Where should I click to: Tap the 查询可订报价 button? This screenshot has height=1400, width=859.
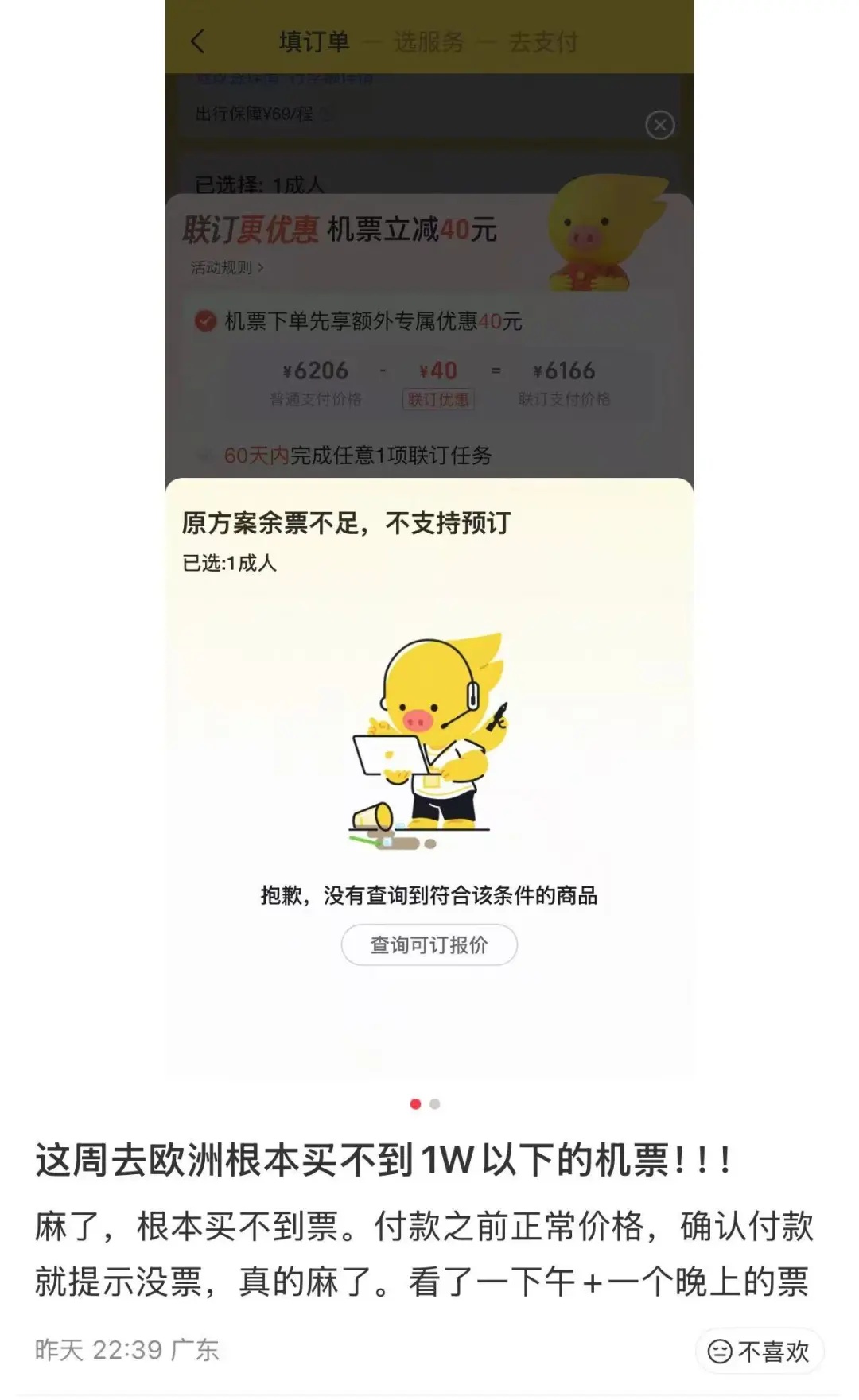click(x=429, y=944)
